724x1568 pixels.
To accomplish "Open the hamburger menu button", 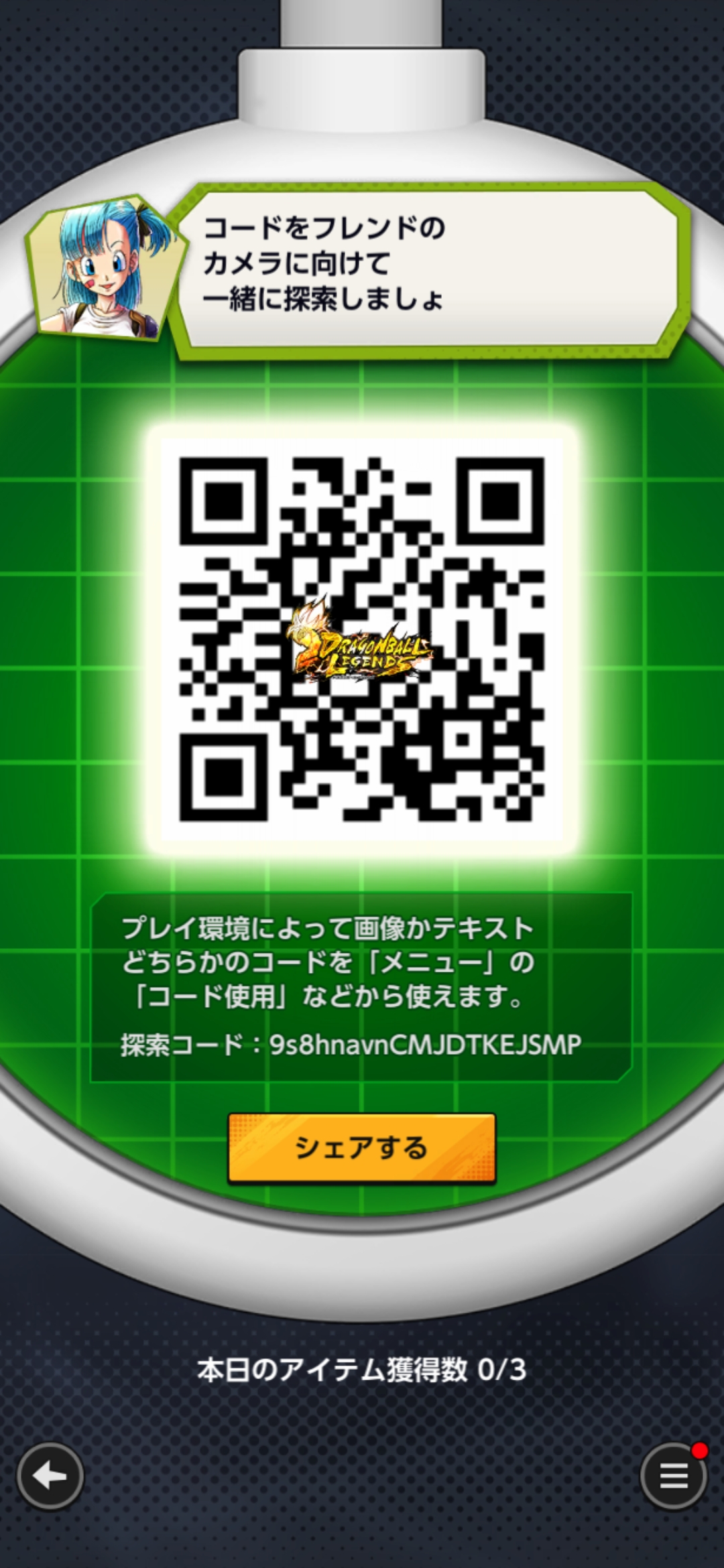I will (x=674, y=1476).
